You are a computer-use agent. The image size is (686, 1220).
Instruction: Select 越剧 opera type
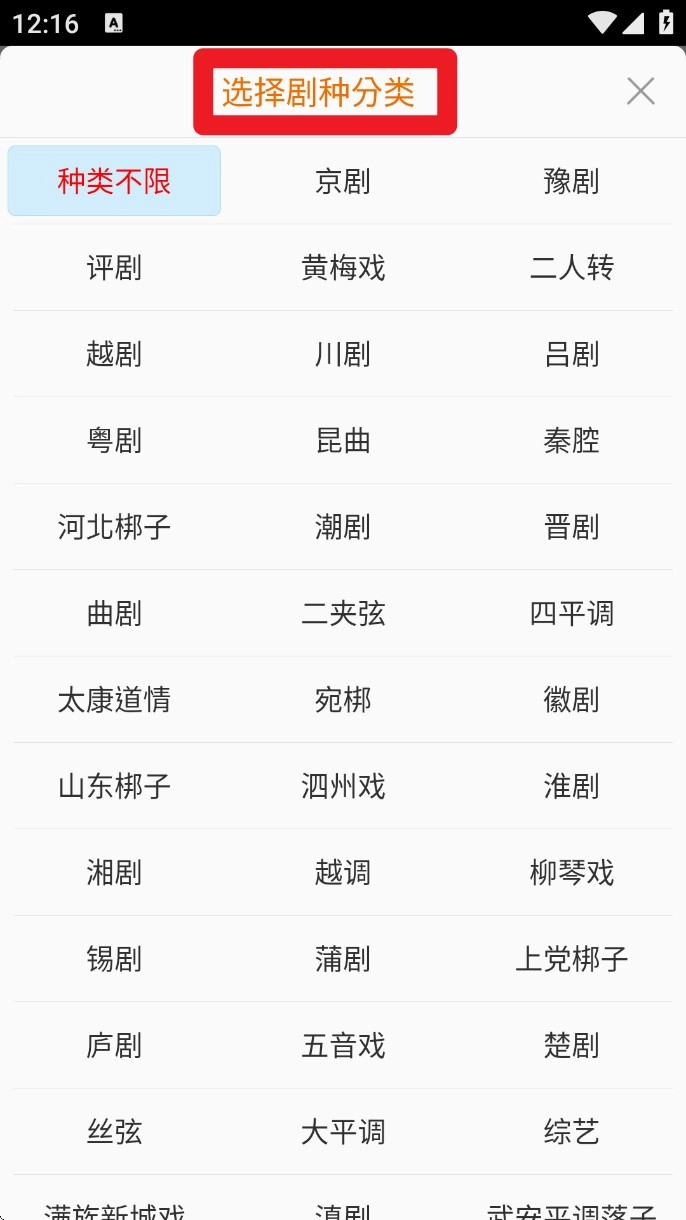tap(114, 354)
